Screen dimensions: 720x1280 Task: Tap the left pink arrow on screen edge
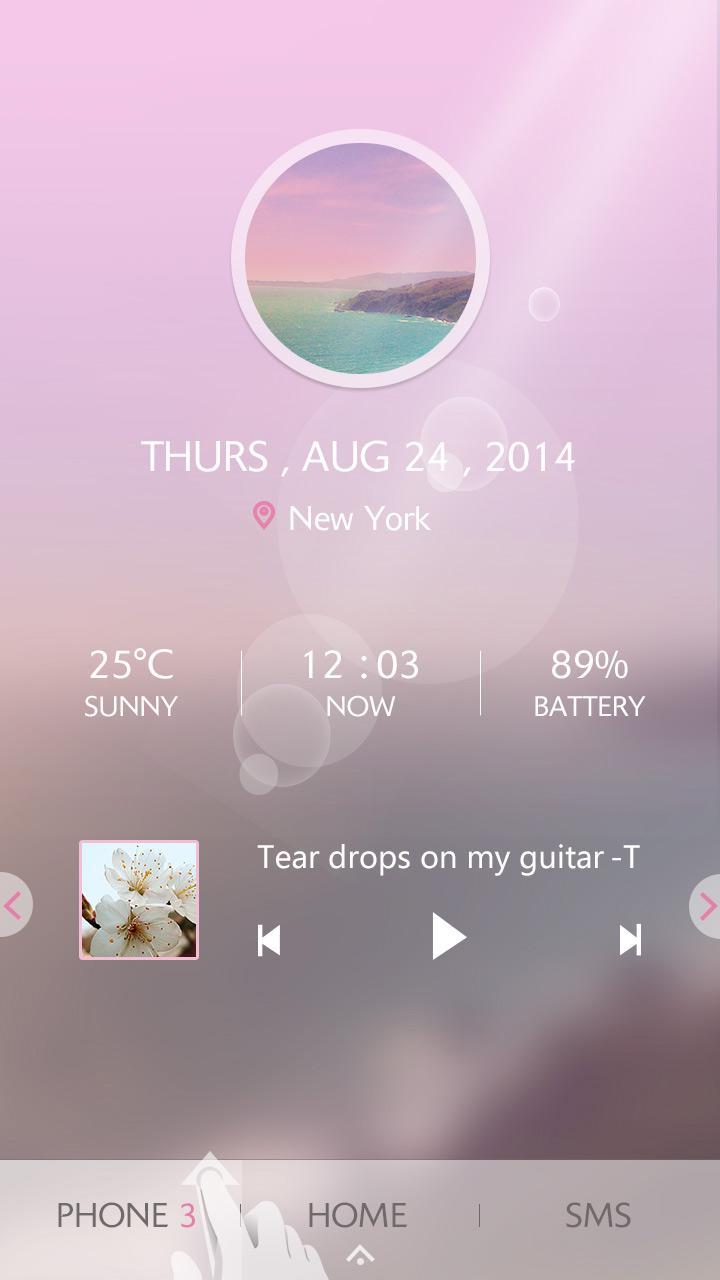point(13,903)
